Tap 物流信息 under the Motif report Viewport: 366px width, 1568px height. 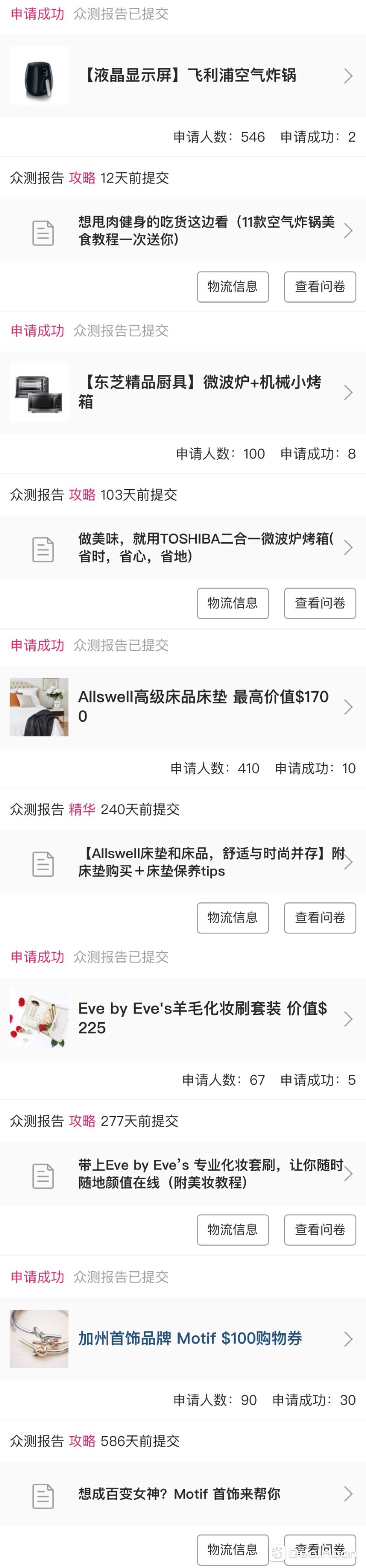pos(232,1549)
